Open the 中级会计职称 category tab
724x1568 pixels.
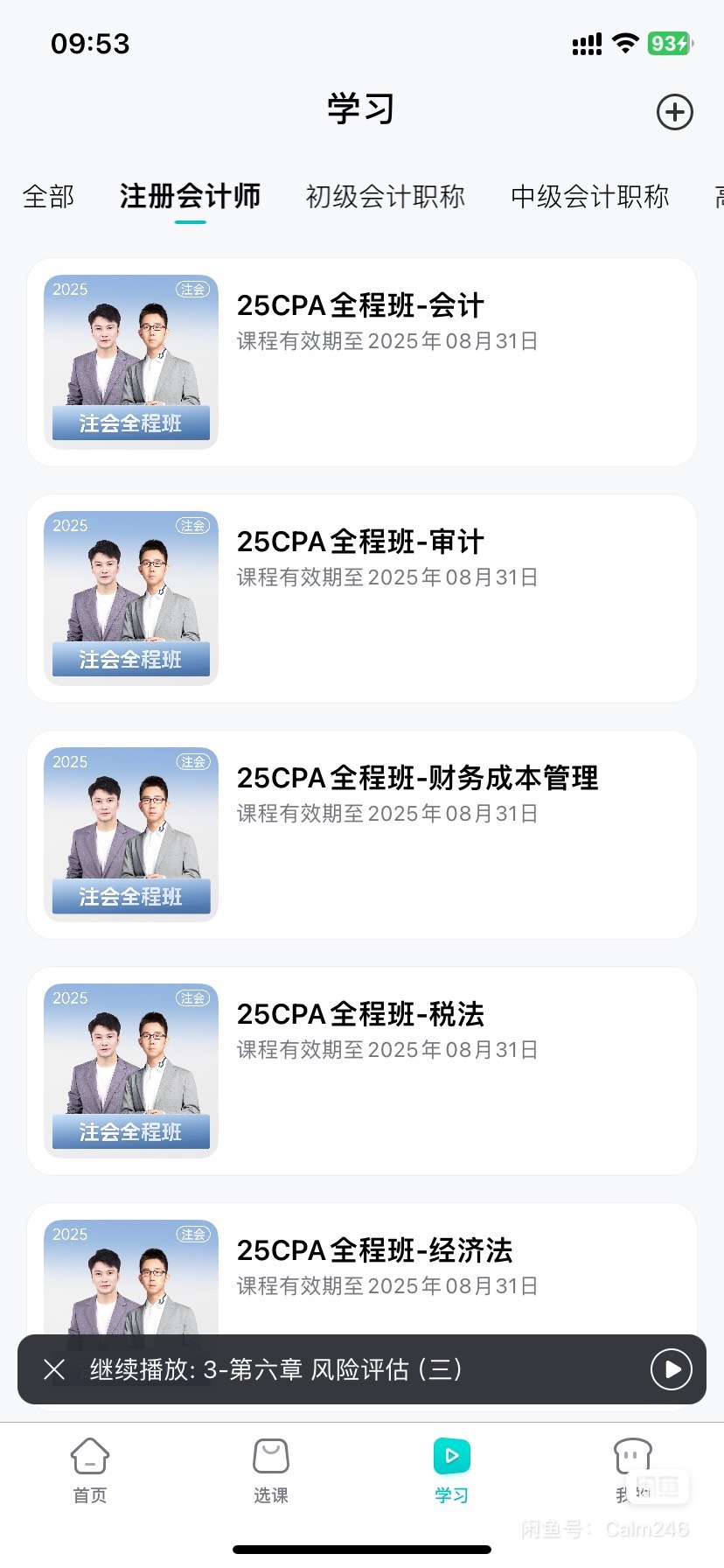pyautogui.click(x=588, y=197)
